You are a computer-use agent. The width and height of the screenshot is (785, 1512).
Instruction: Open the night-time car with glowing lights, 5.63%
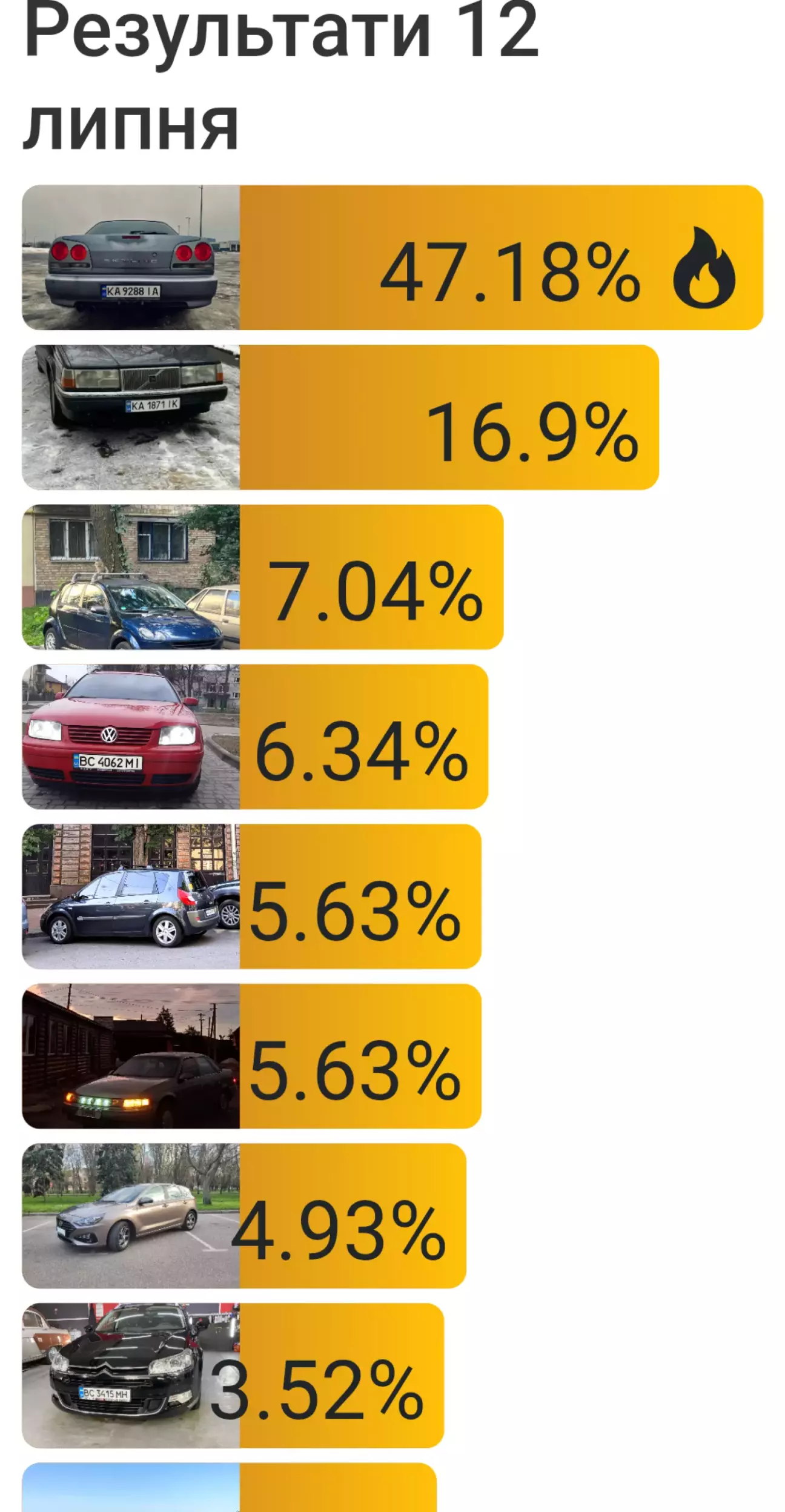[x=252, y=1056]
